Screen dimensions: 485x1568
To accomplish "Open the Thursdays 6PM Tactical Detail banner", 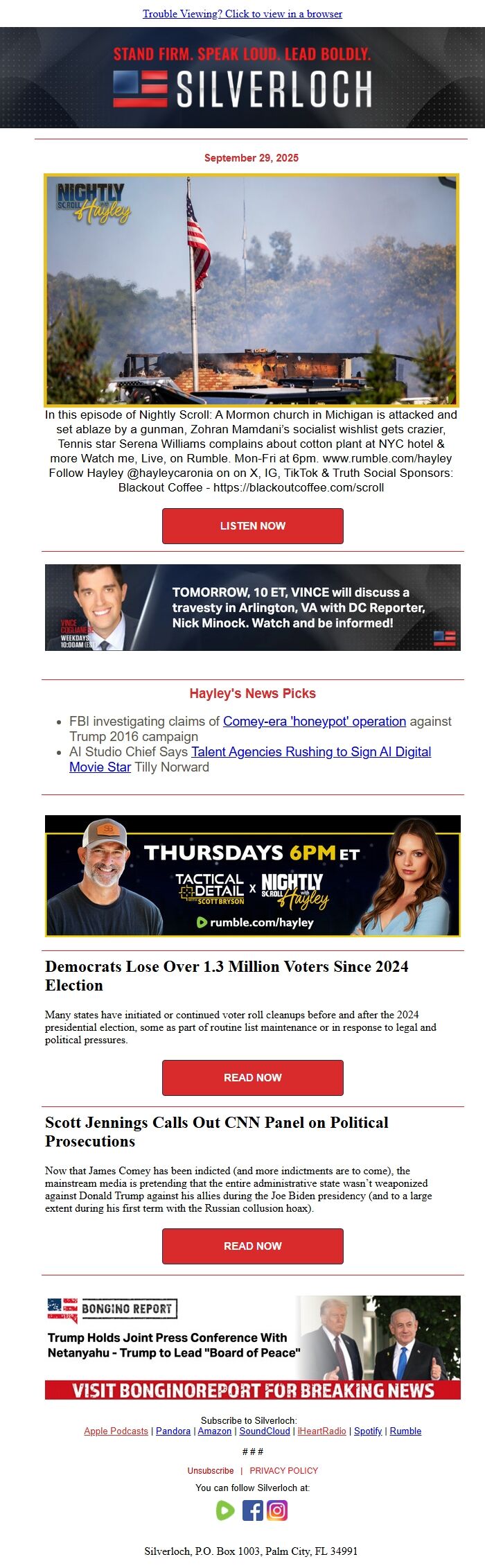I will (252, 876).
